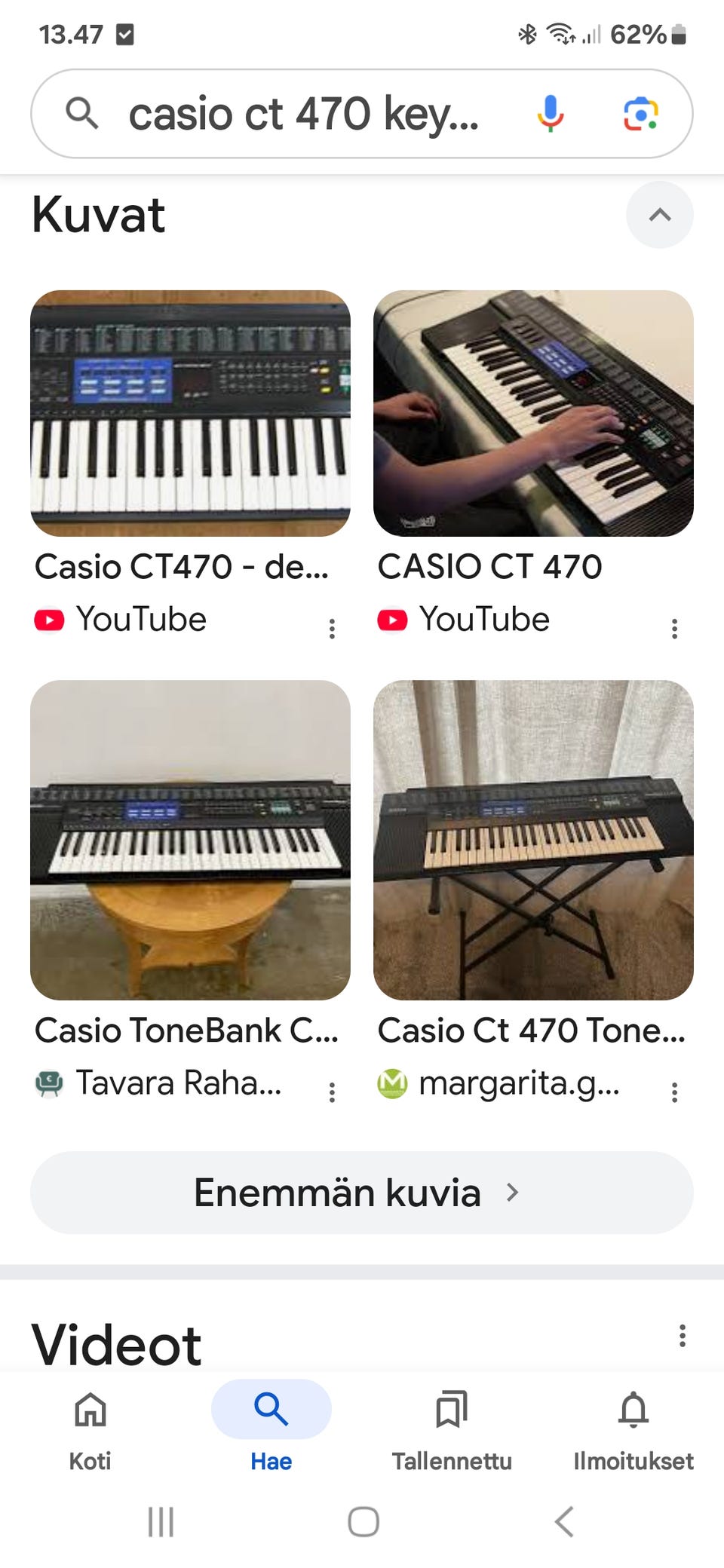
Task: Start voice search with the microphone
Action: tap(551, 114)
